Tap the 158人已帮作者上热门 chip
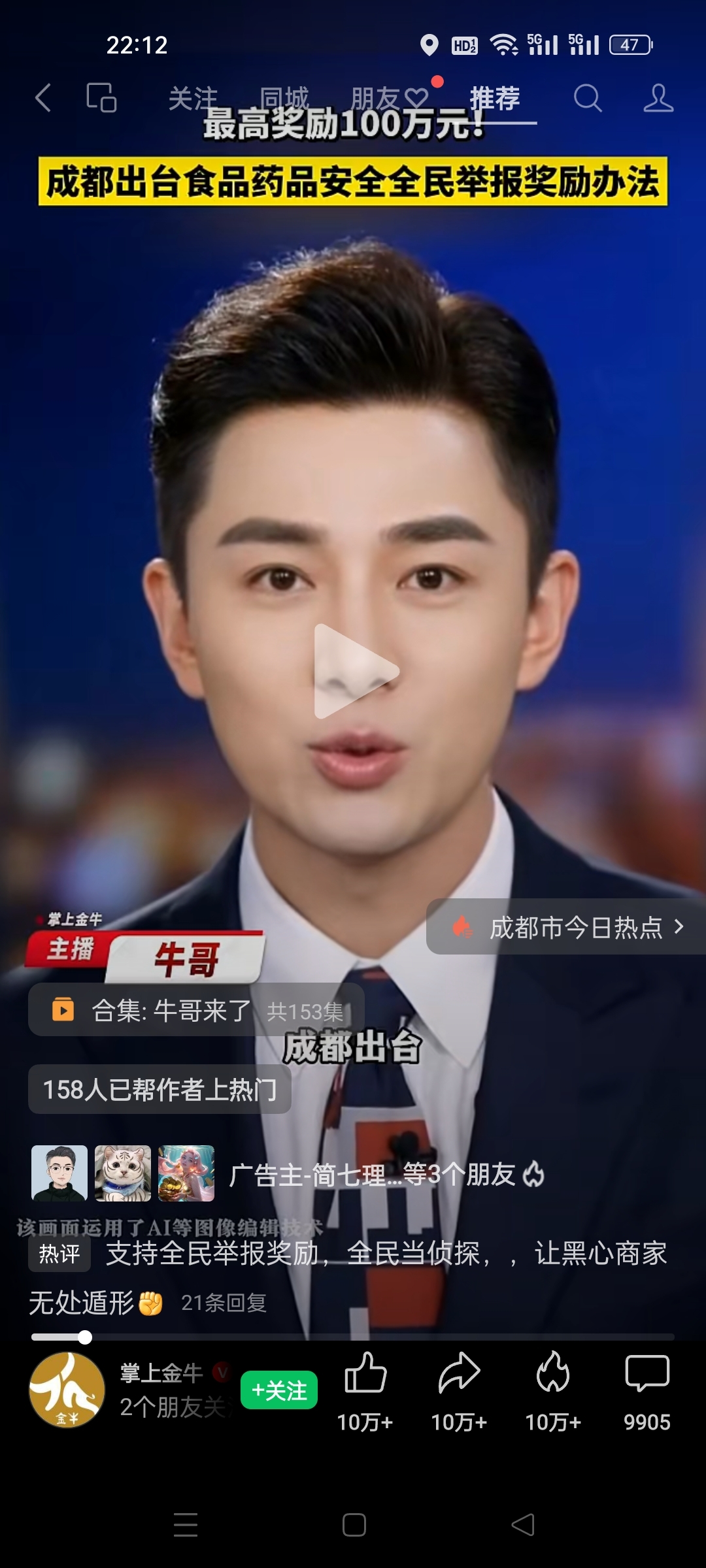Image resolution: width=706 pixels, height=1568 pixels. click(x=160, y=1089)
